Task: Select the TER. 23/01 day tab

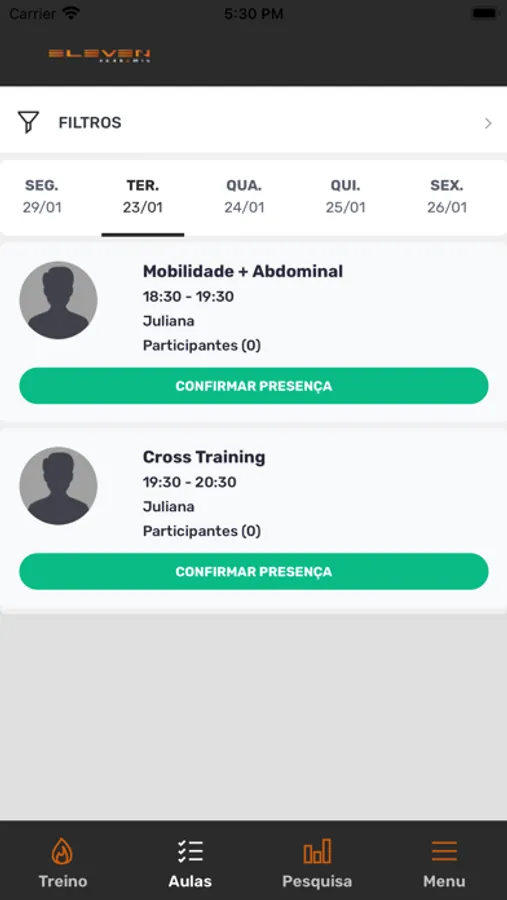Action: pyautogui.click(x=143, y=197)
